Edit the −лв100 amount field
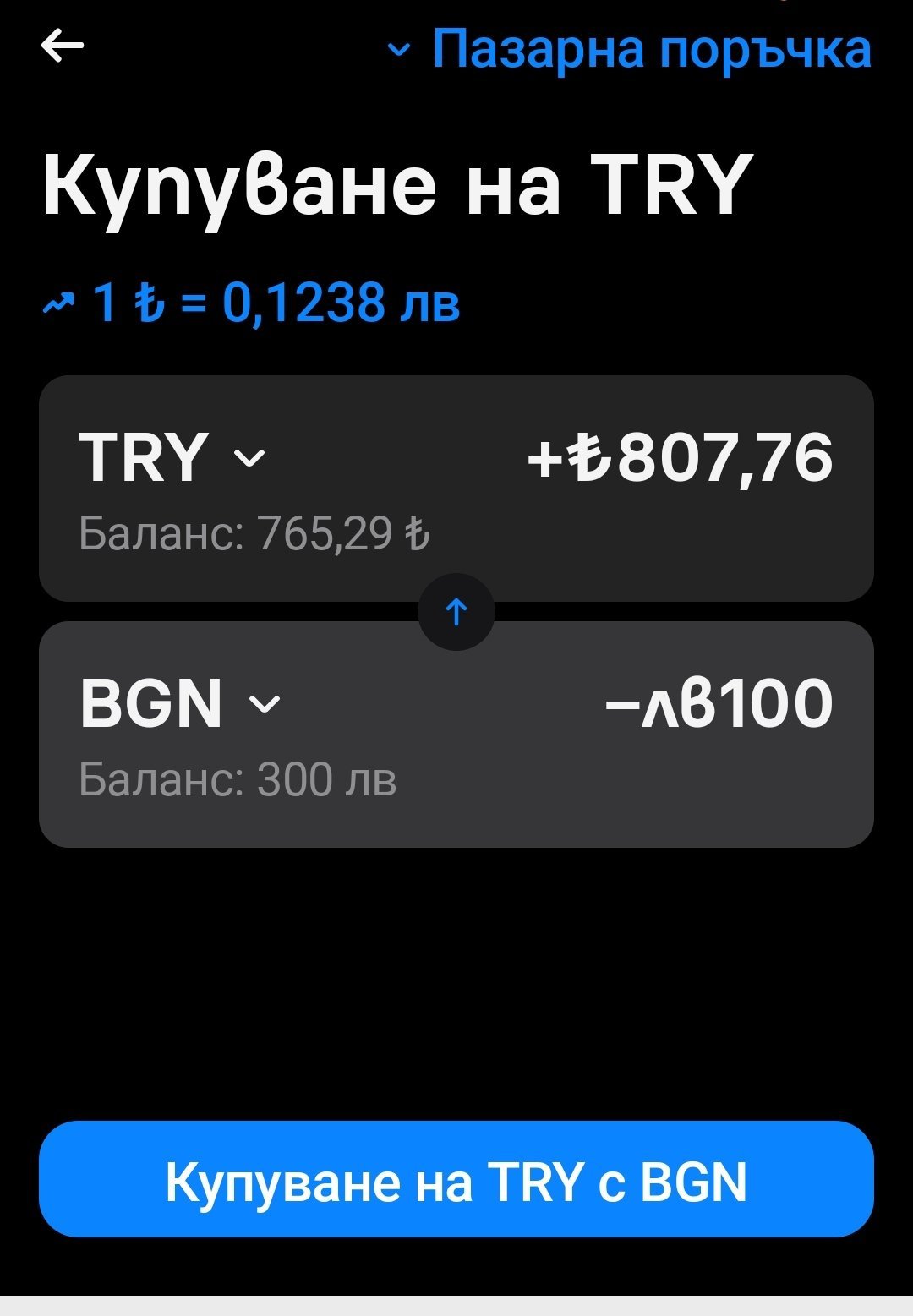The height and width of the screenshot is (1316, 913). (x=719, y=703)
